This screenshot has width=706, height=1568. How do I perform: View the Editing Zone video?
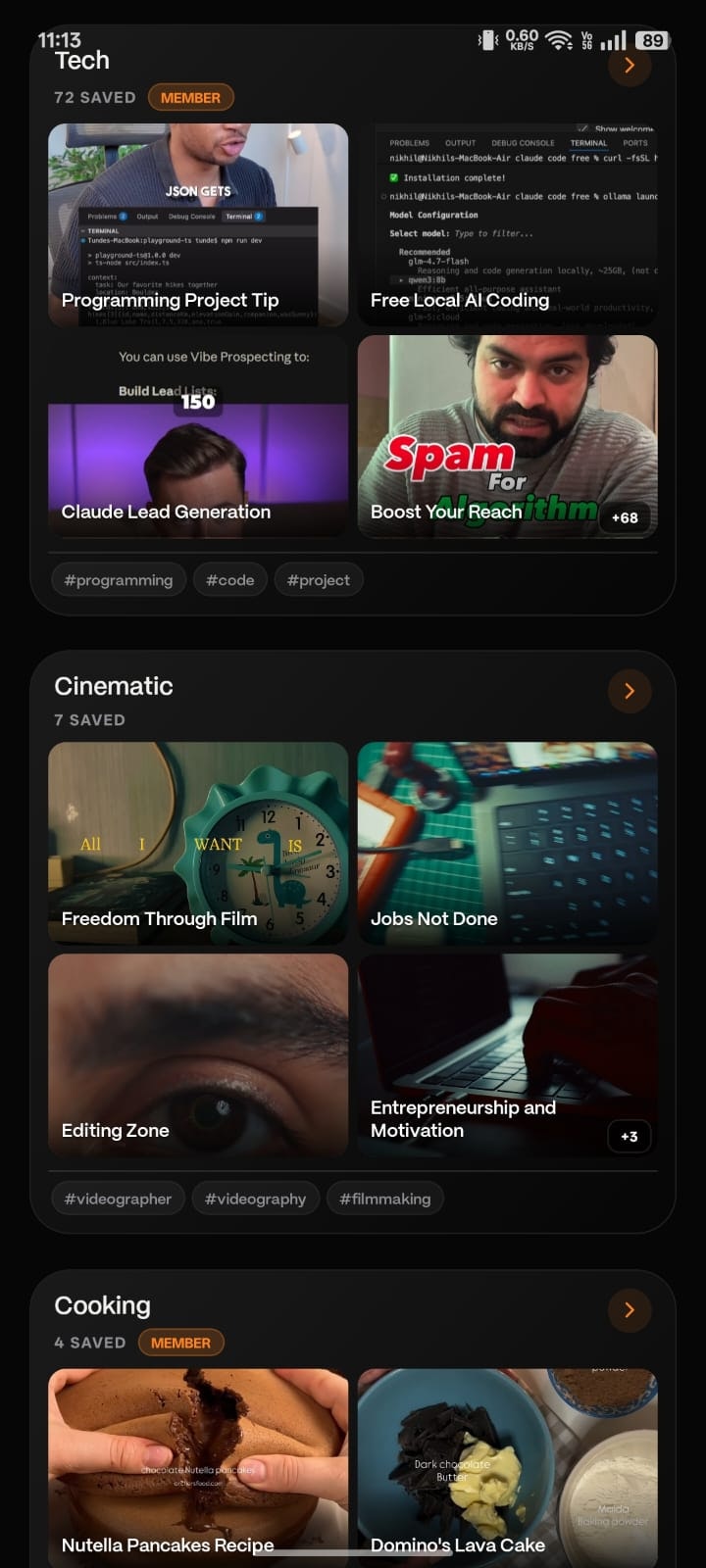198,1054
